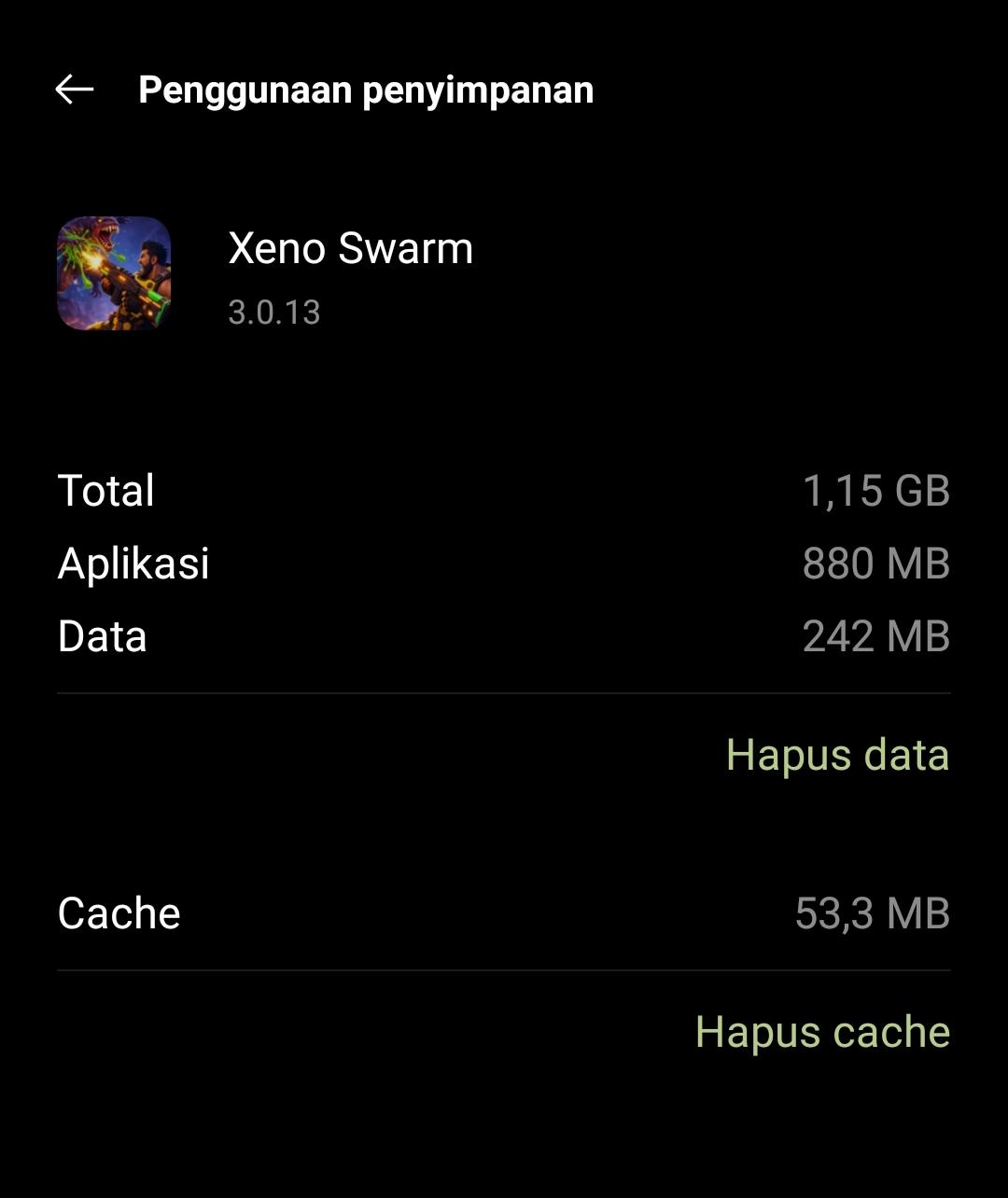Go back from Penggunaan penyimpanan

tap(75, 90)
